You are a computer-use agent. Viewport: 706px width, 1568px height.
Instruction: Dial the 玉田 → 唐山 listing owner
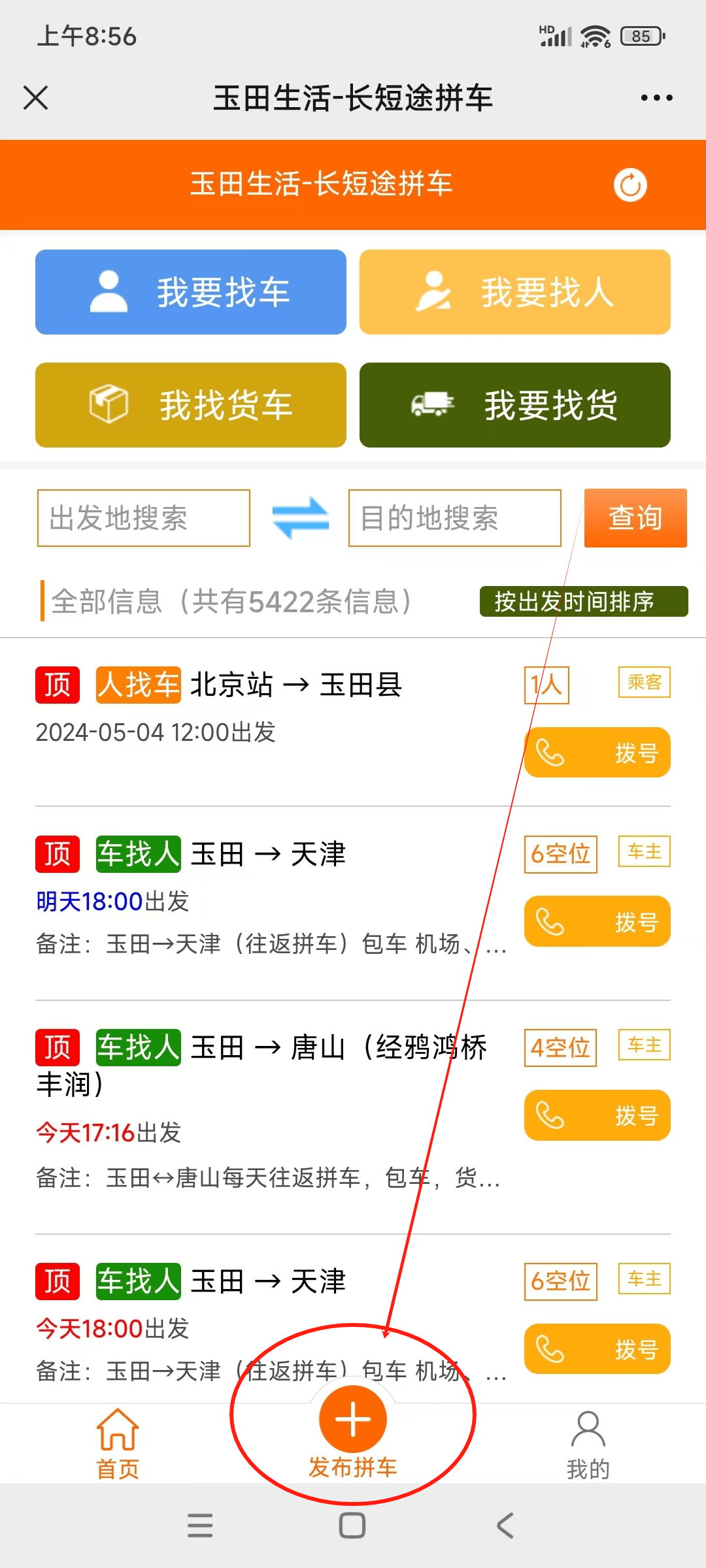[x=597, y=1115]
